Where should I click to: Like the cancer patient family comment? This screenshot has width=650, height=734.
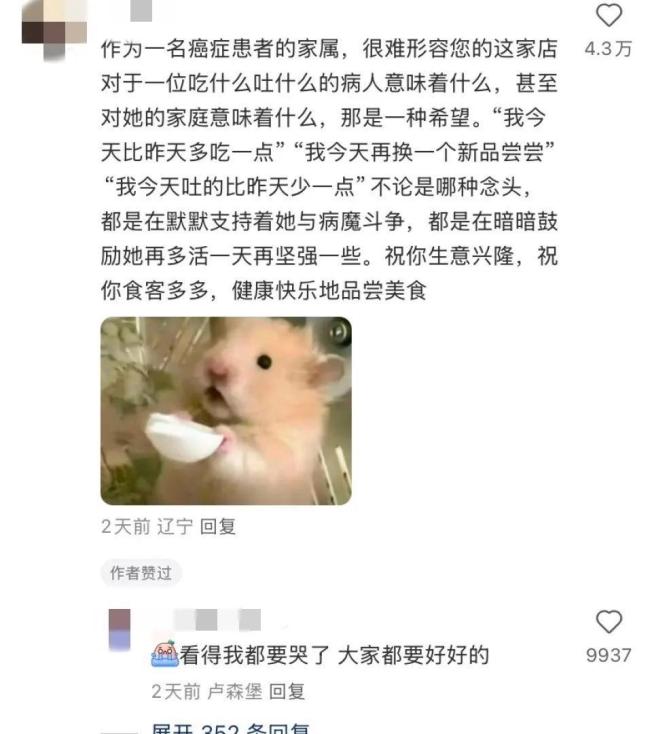click(608, 17)
